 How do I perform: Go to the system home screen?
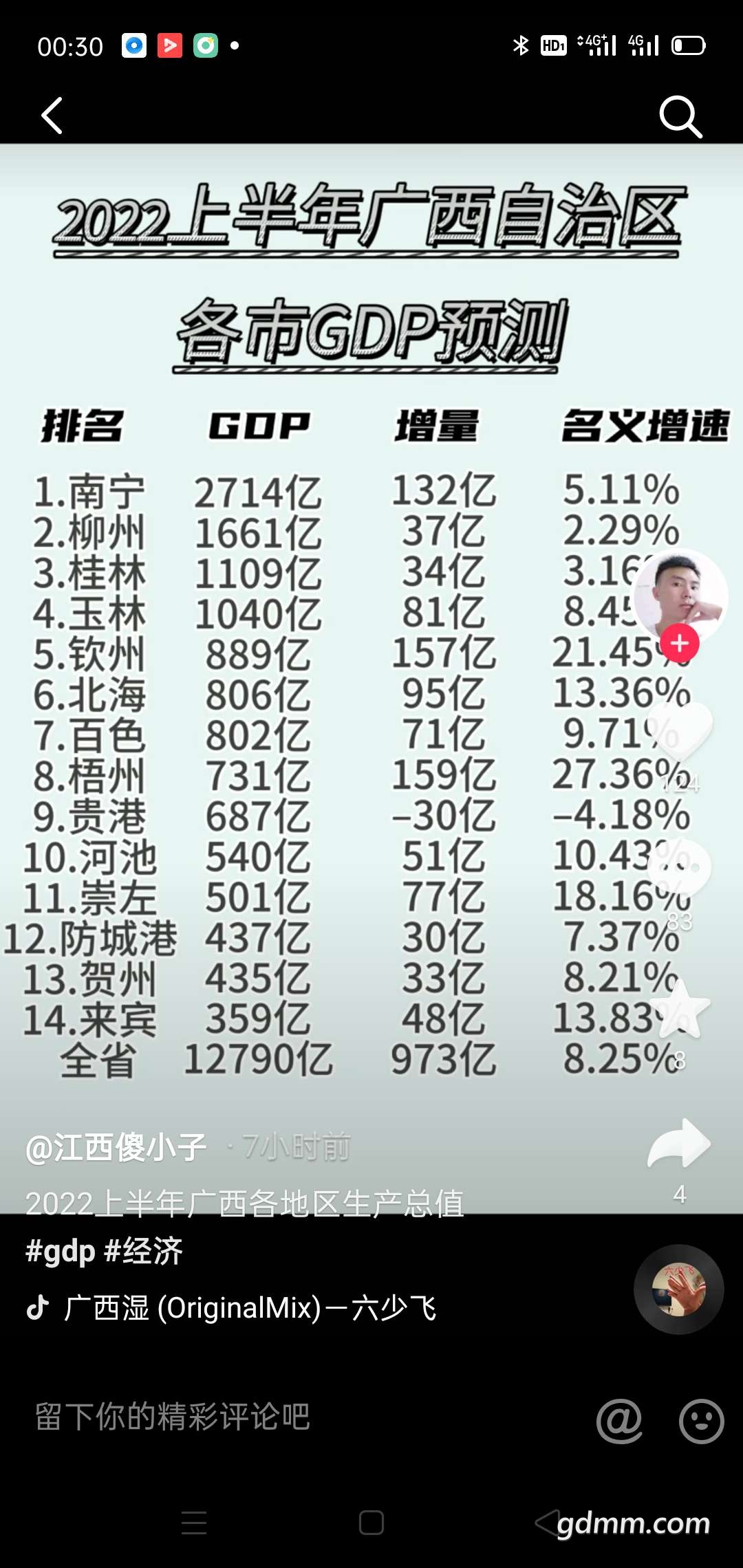pos(371,1523)
